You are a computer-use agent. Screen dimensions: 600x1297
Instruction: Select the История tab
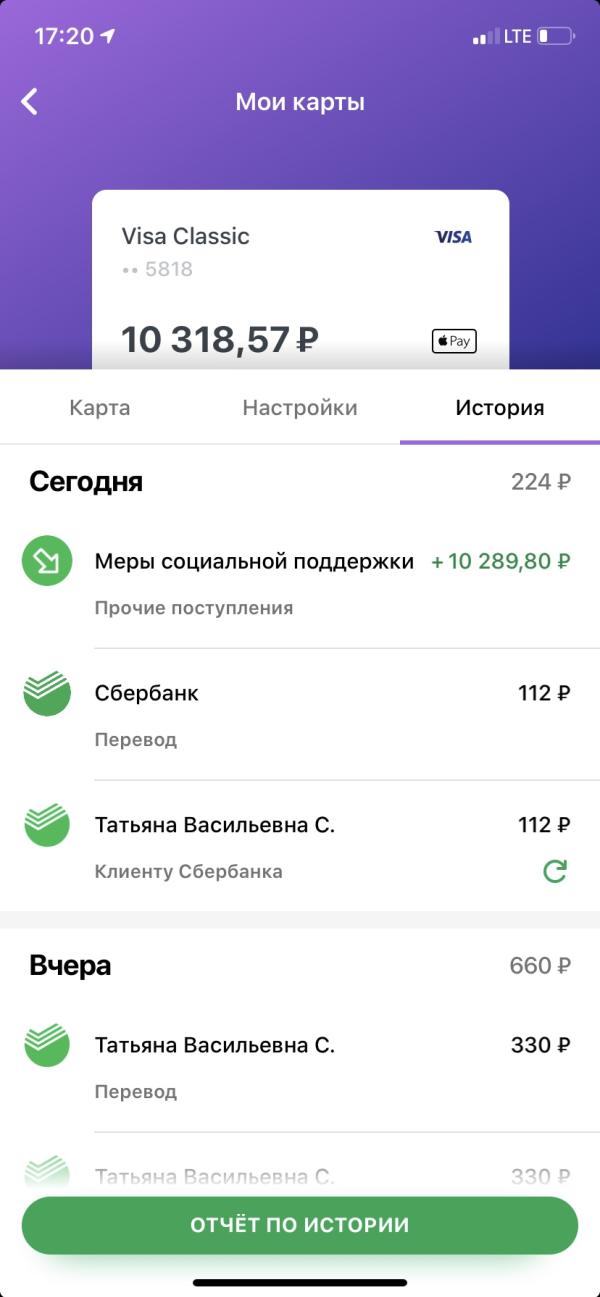pyautogui.click(x=499, y=408)
